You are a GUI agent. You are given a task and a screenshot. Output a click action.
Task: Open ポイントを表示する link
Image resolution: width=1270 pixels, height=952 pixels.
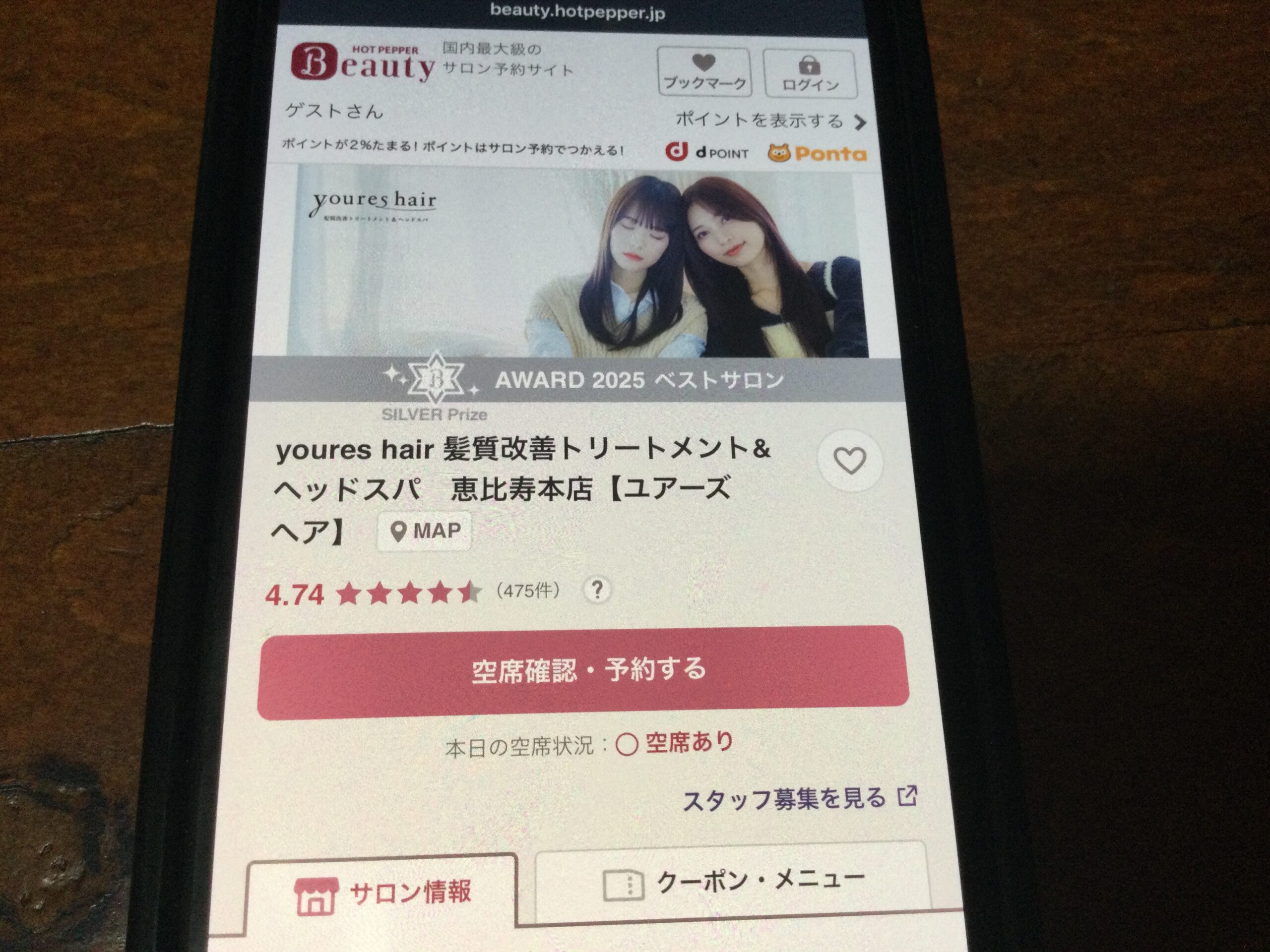coord(769,120)
